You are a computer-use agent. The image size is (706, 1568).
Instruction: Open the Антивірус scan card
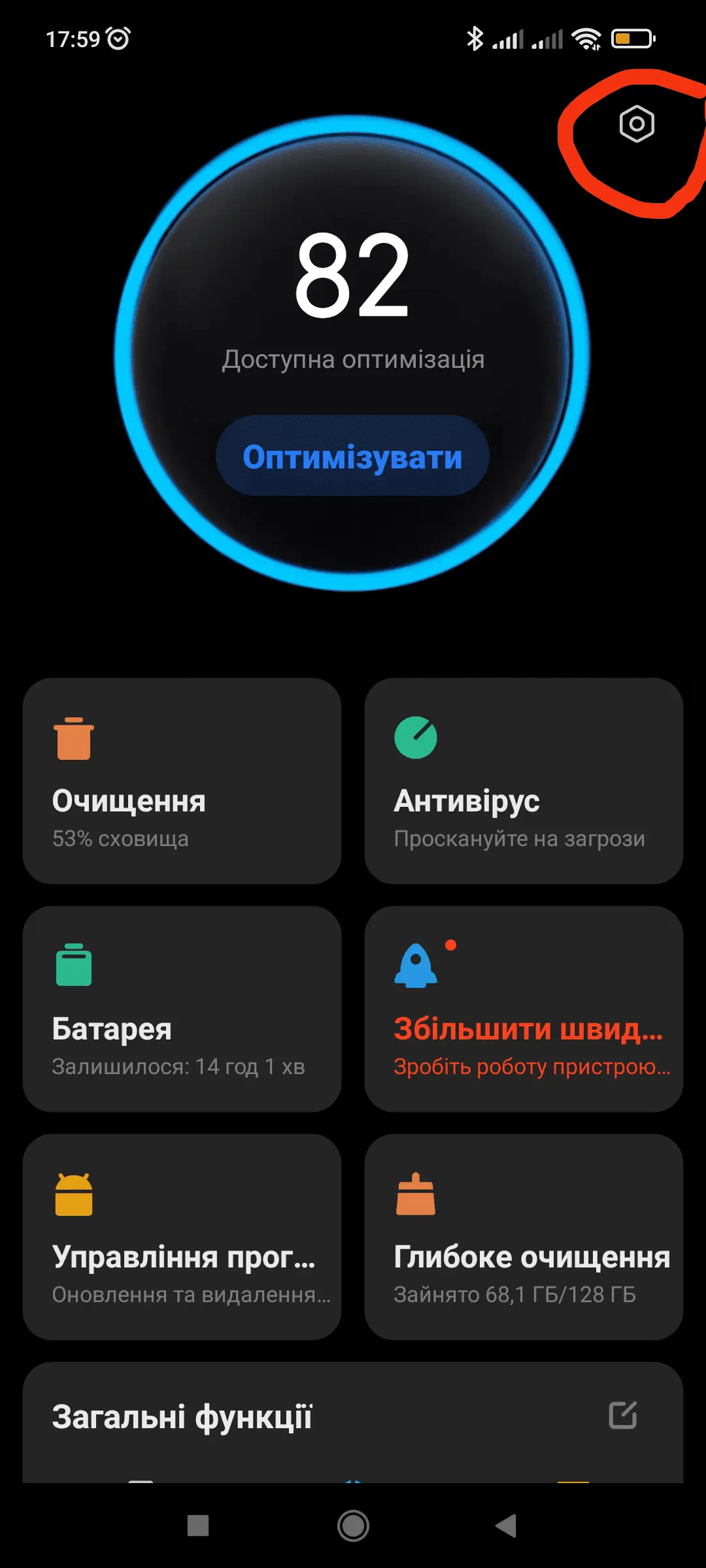pyautogui.click(x=524, y=781)
